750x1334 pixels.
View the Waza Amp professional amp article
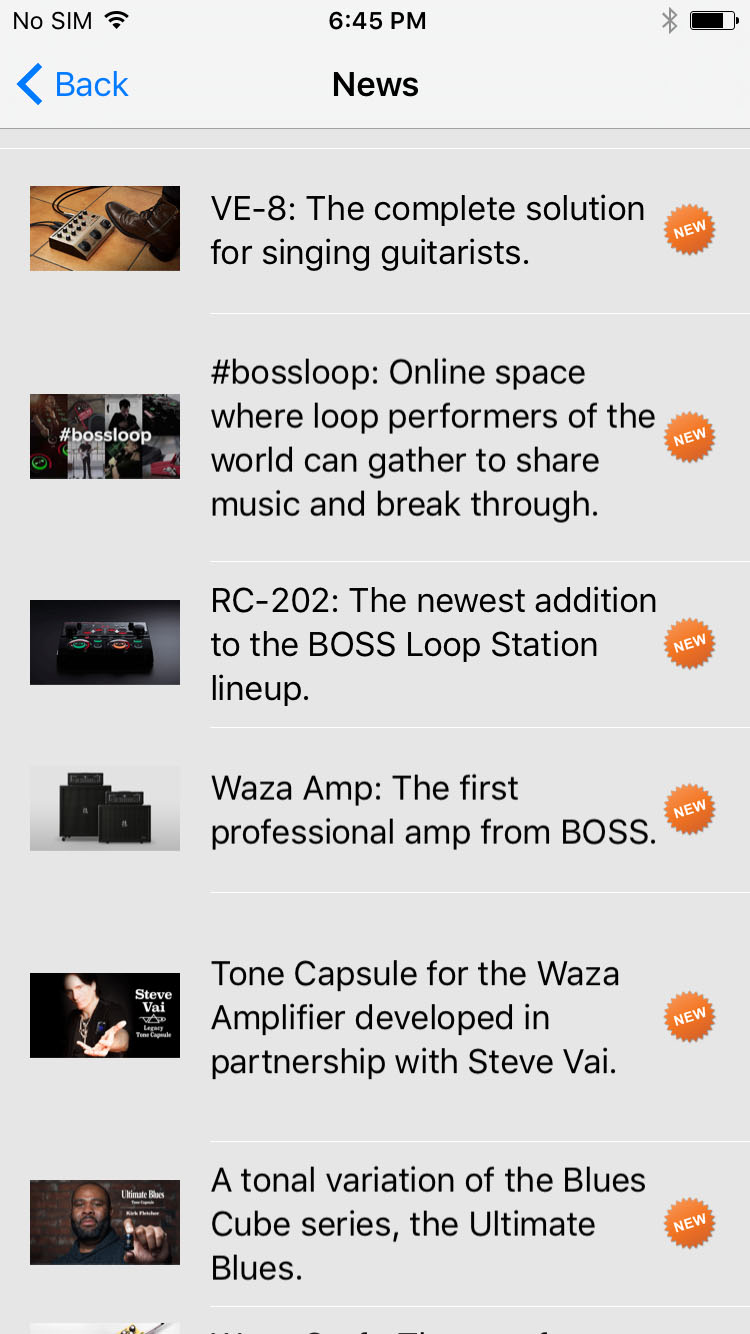tap(432, 809)
